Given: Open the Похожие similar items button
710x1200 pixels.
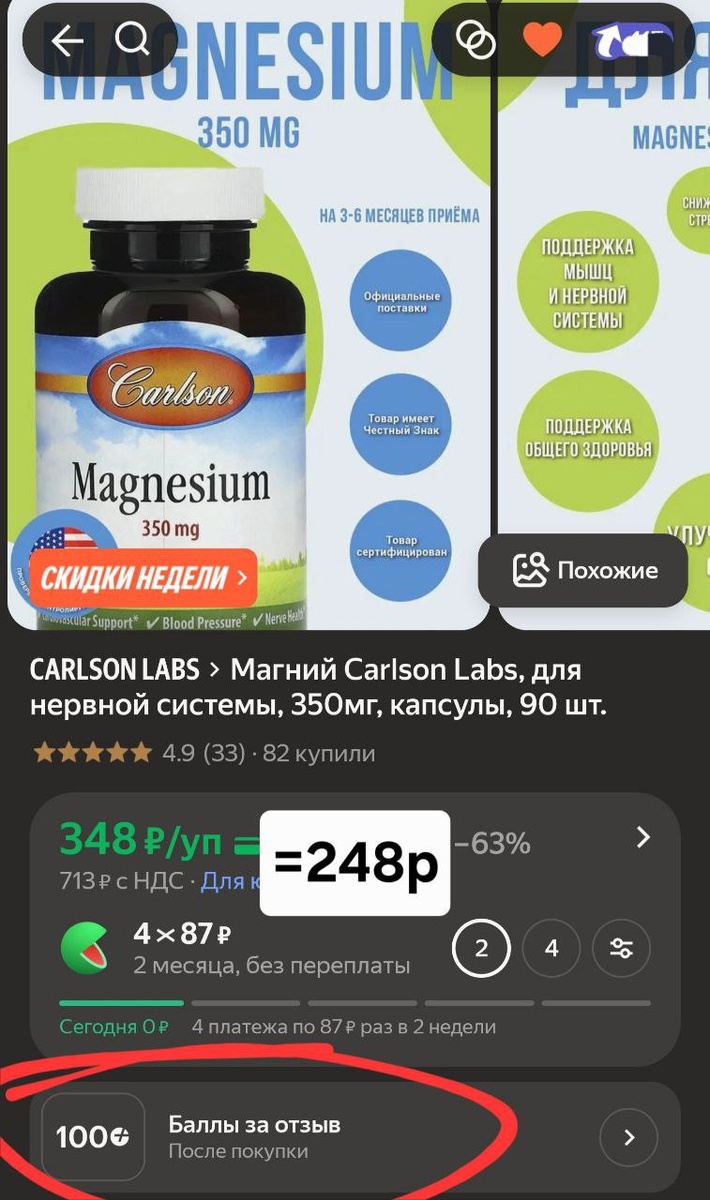Looking at the screenshot, I should (585, 571).
